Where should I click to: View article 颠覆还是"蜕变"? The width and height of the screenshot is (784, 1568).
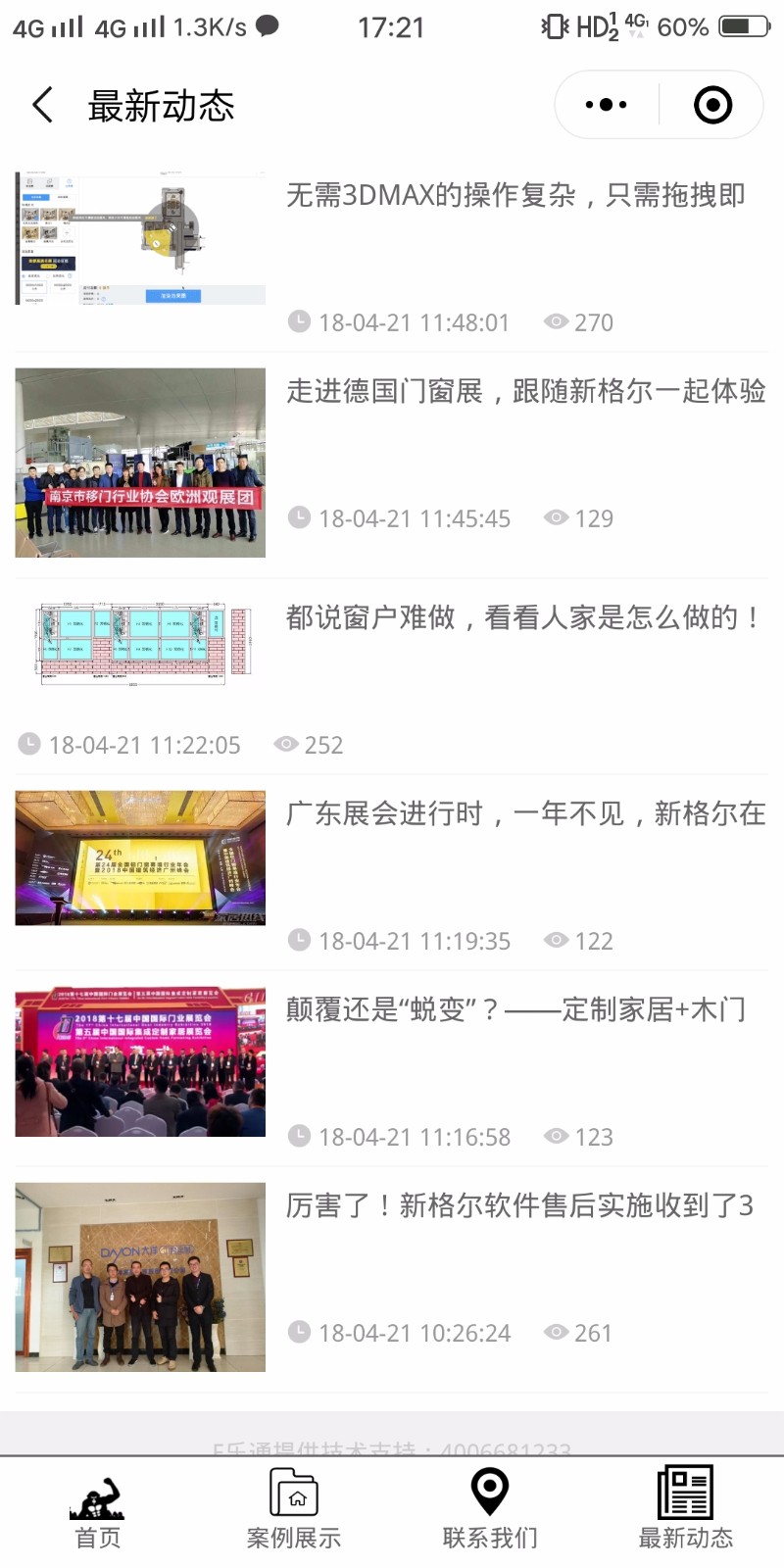click(x=515, y=1009)
